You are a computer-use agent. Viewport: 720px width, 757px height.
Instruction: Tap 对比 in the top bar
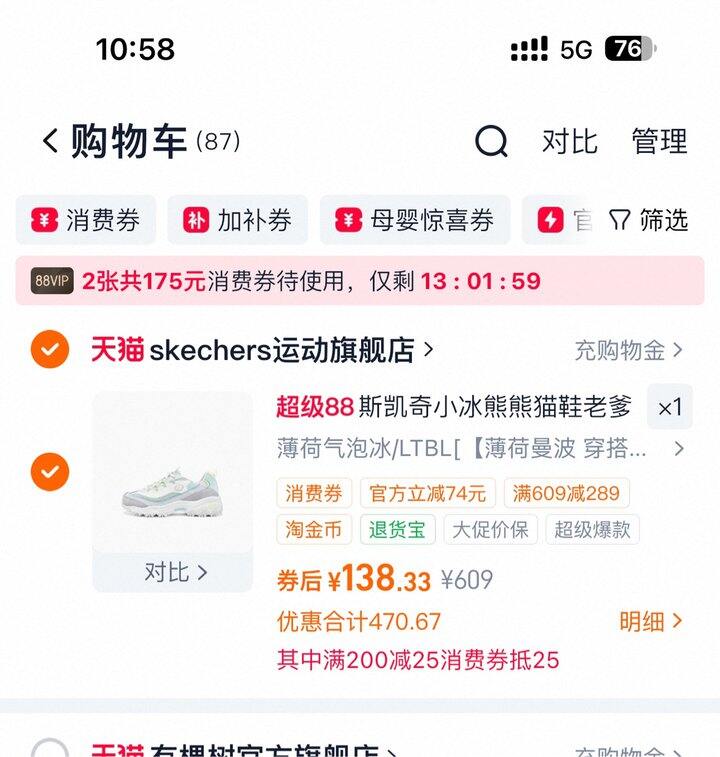pos(569,141)
